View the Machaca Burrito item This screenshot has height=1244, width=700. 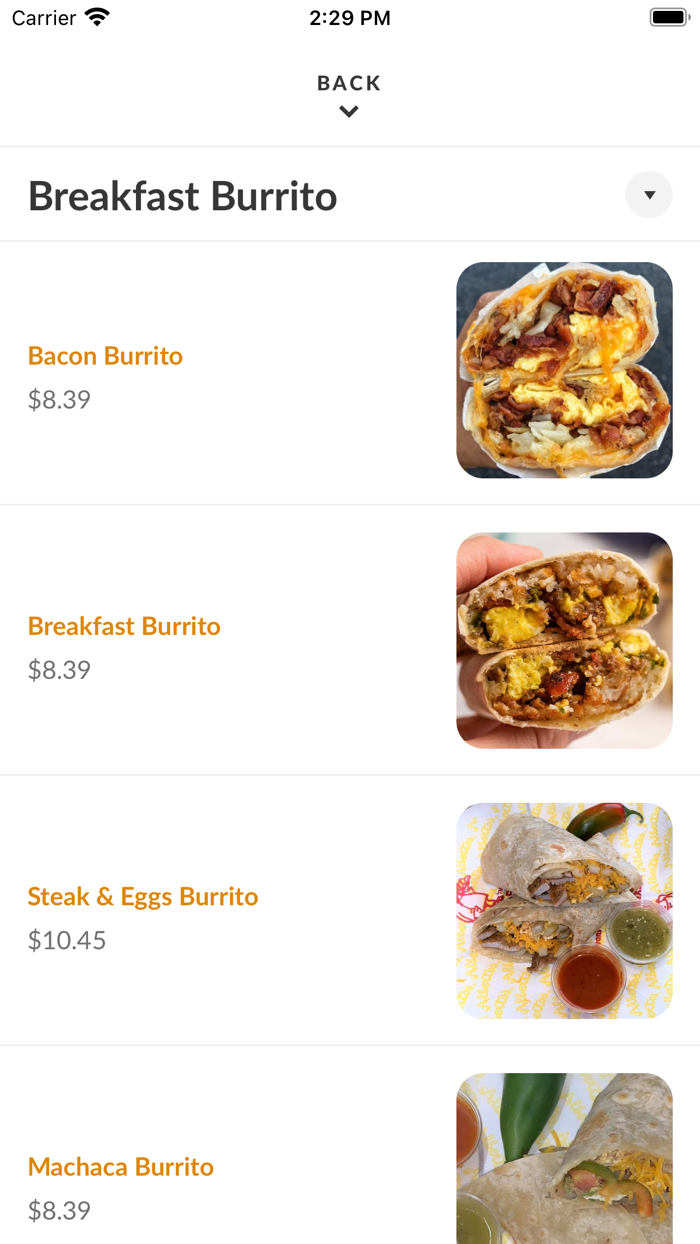click(x=121, y=1166)
